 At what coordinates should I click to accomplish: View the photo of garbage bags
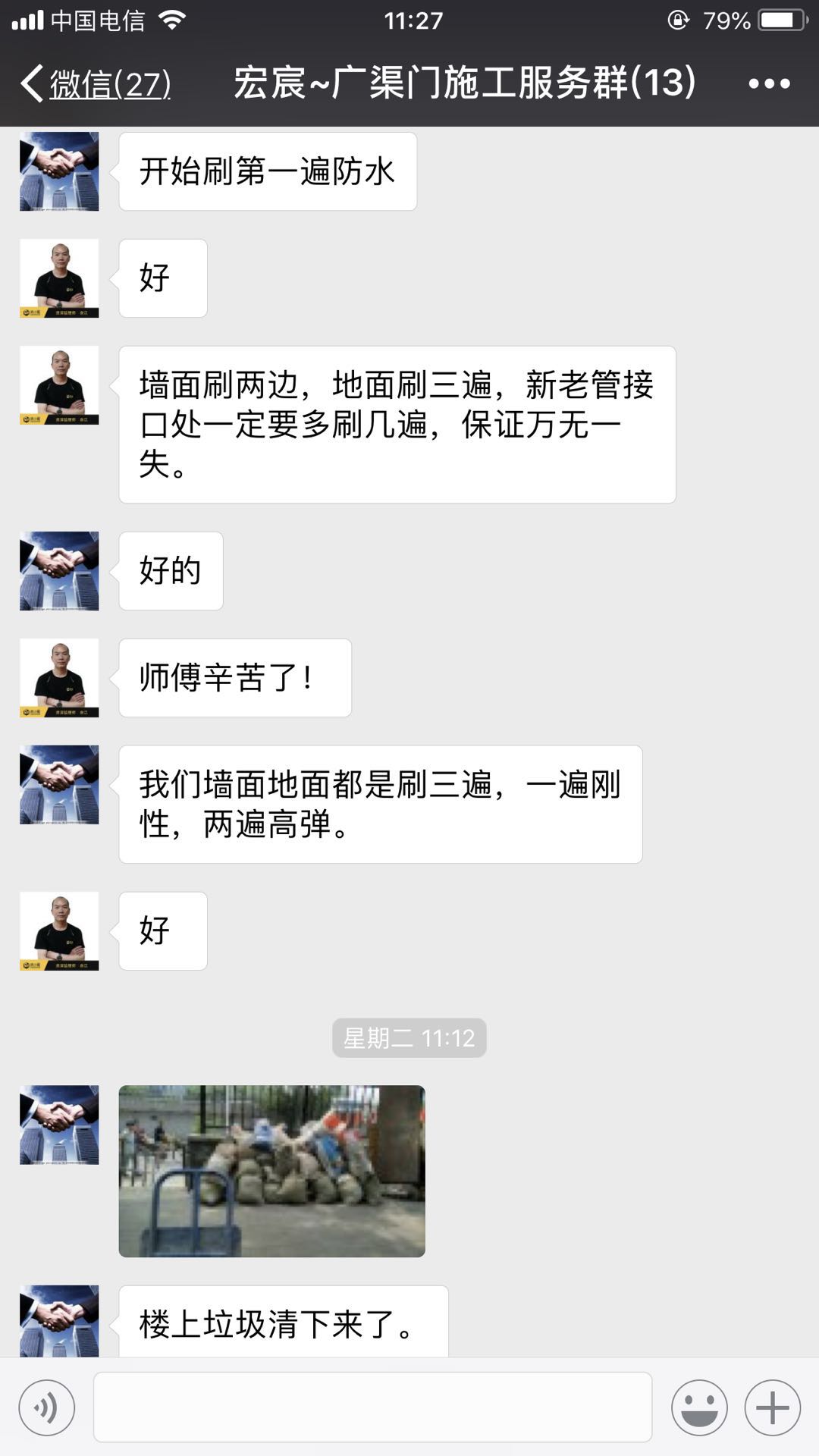(271, 1171)
